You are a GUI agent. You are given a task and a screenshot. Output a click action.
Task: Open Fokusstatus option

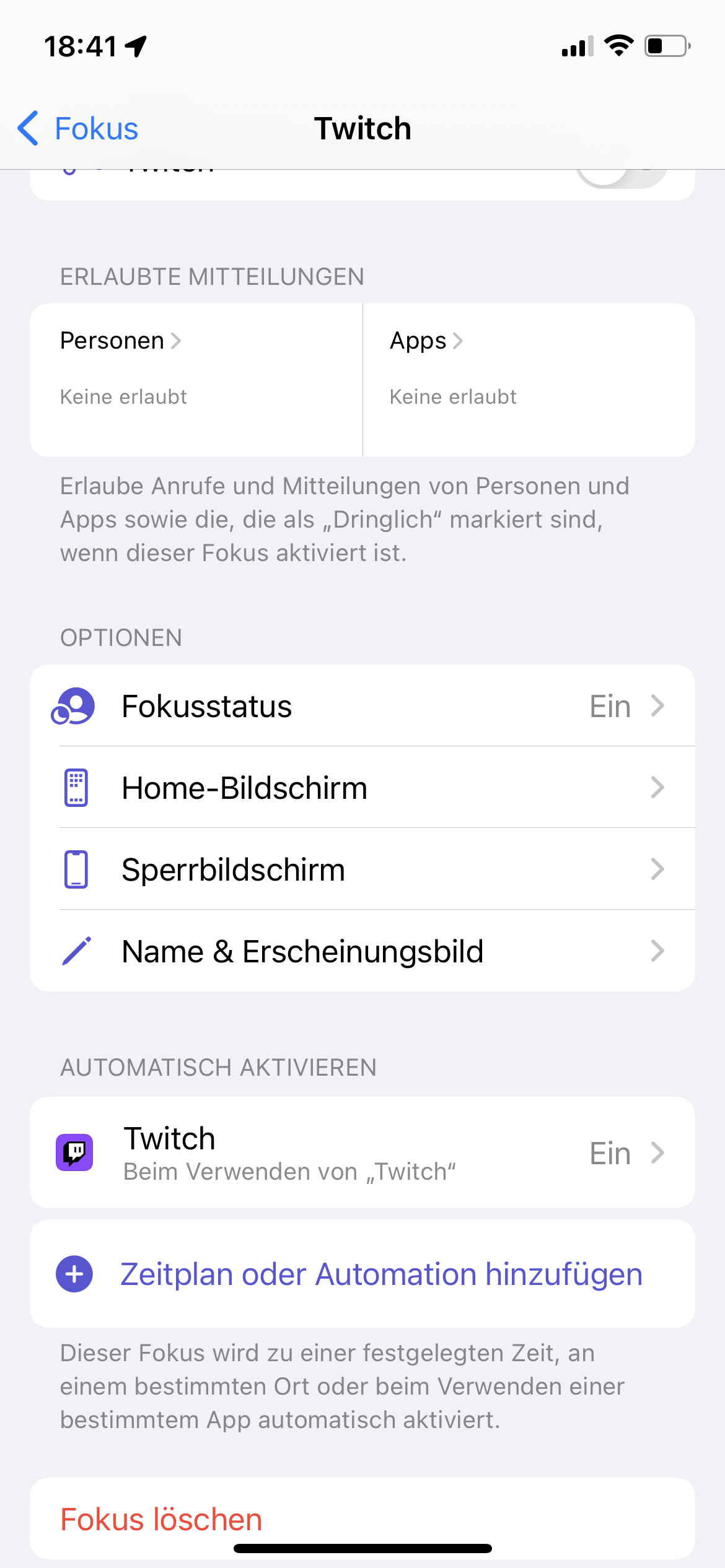[x=362, y=706]
